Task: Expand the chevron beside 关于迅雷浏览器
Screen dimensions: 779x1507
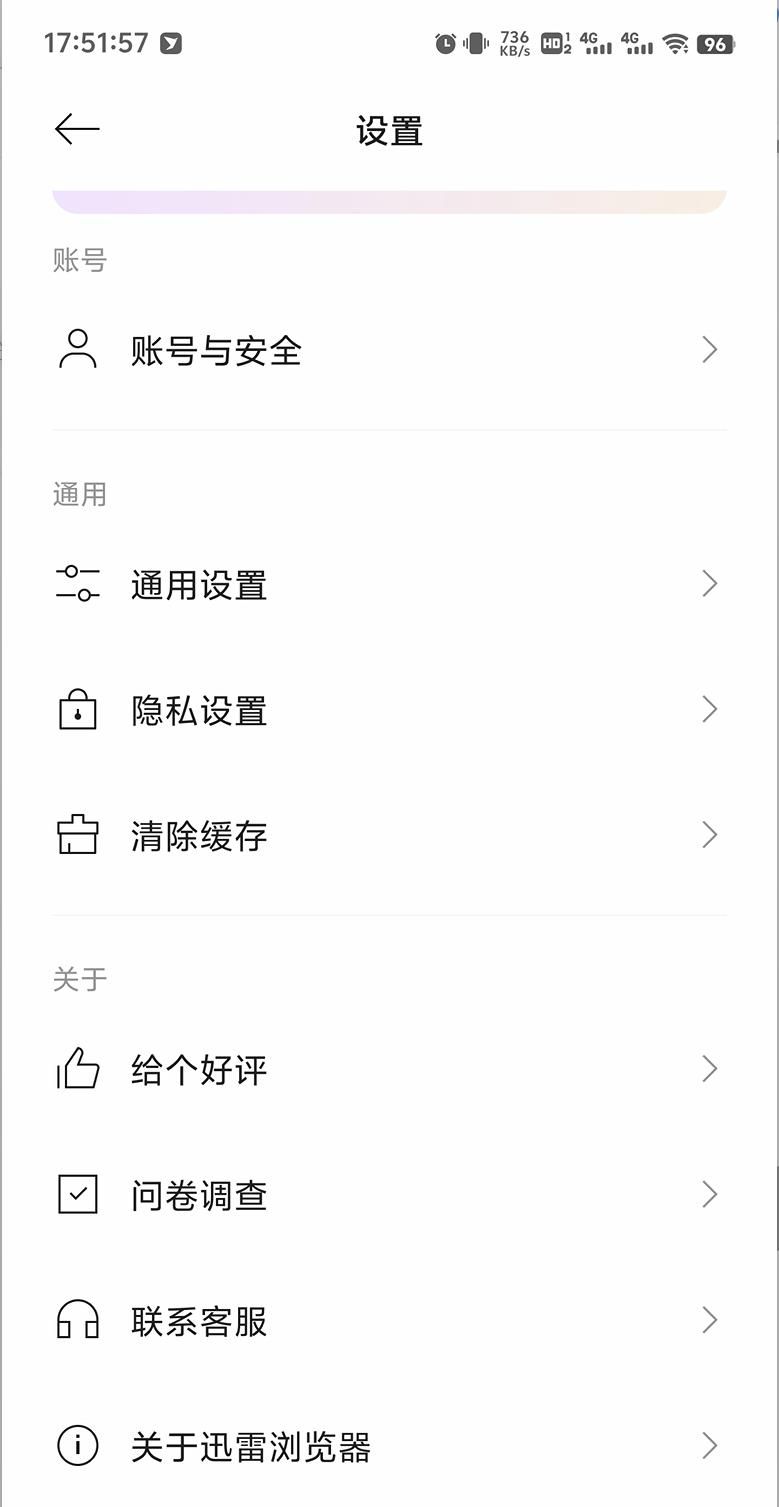Action: 710,1446
